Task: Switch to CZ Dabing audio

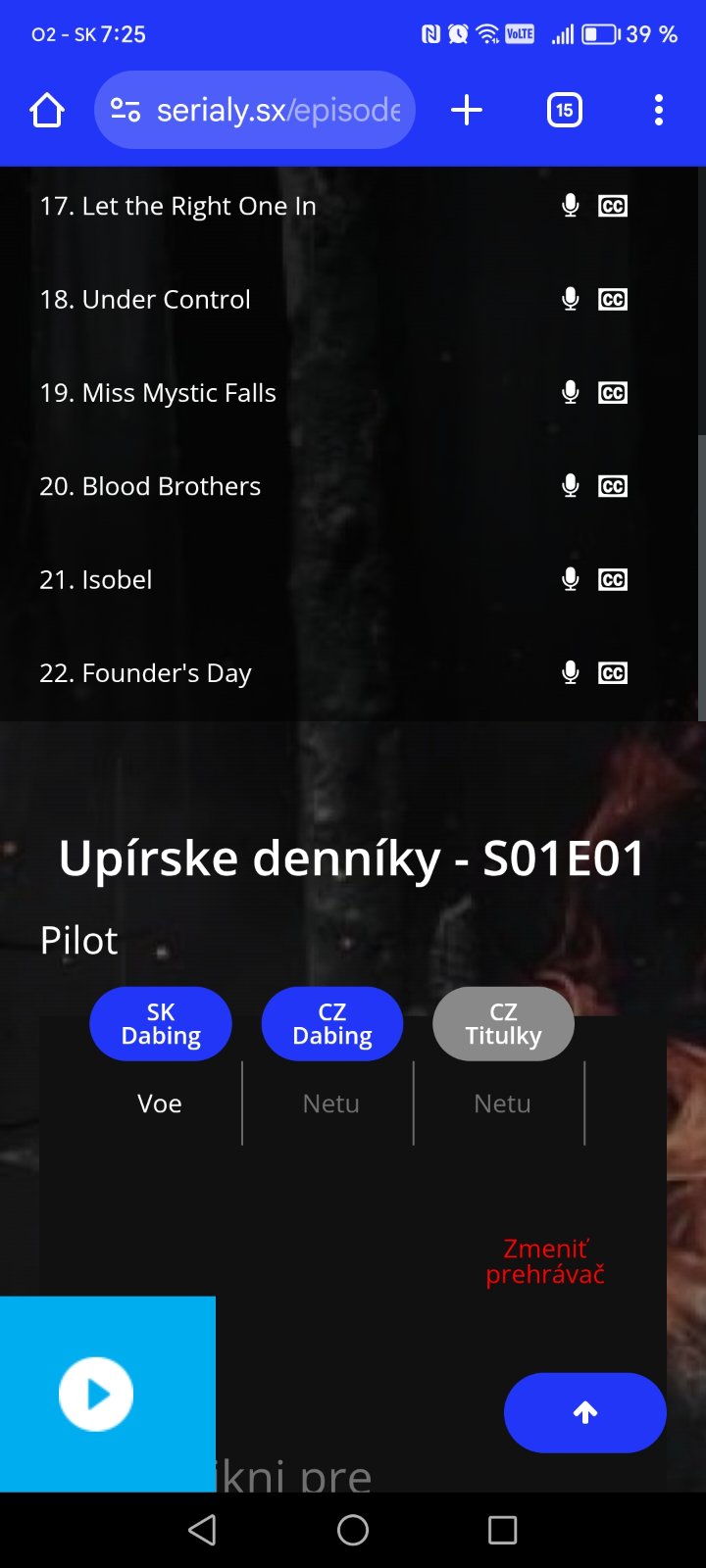Action: pyautogui.click(x=332, y=1024)
